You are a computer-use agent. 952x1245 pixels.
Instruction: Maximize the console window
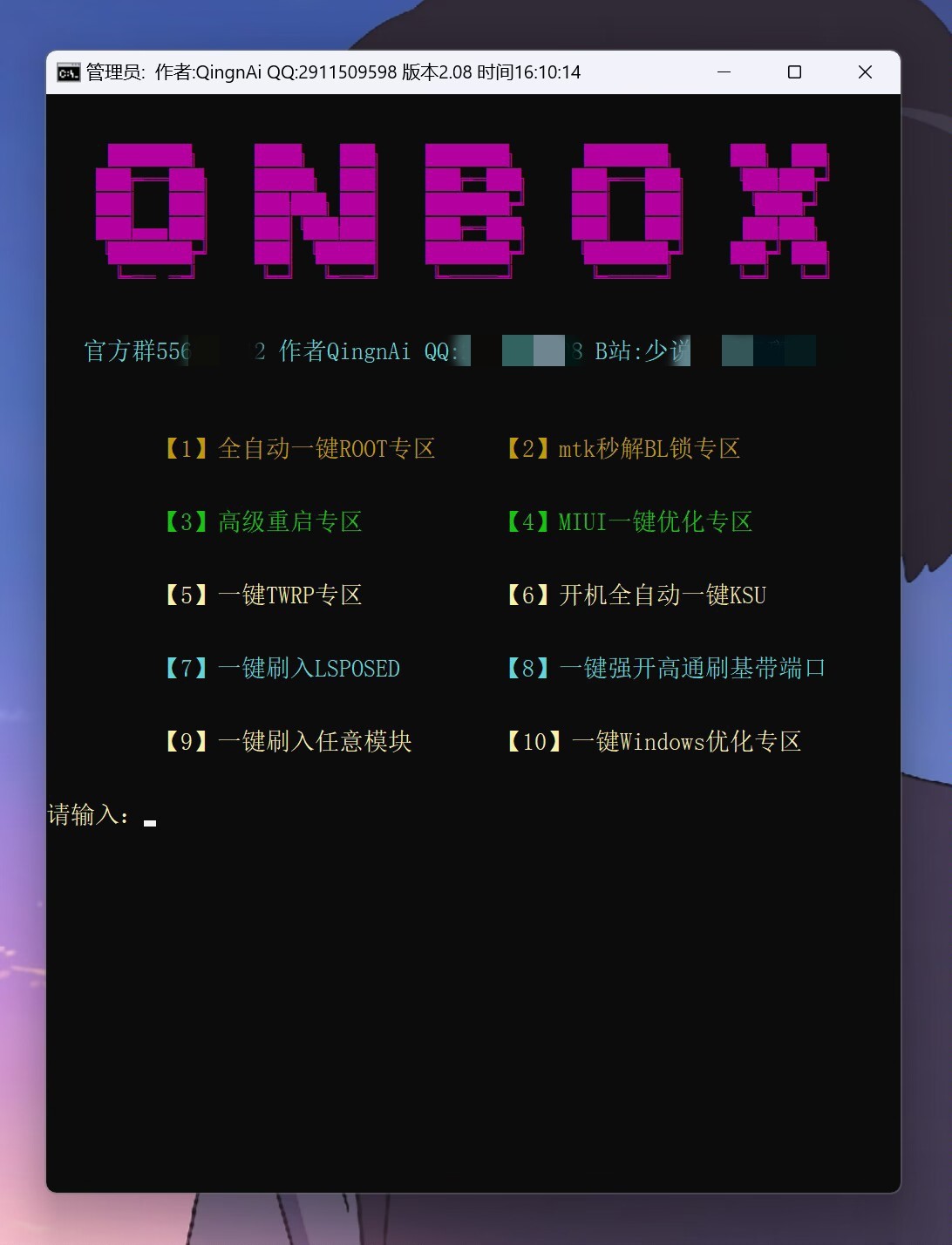[x=794, y=72]
